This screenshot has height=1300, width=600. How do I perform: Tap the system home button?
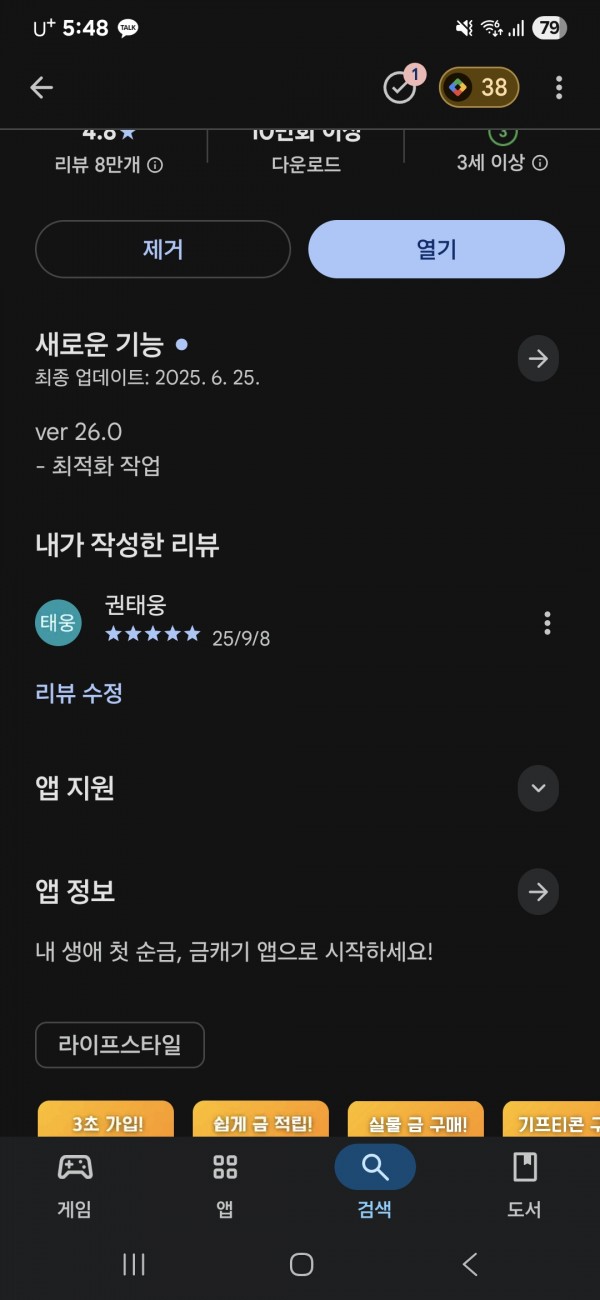tap(301, 1264)
